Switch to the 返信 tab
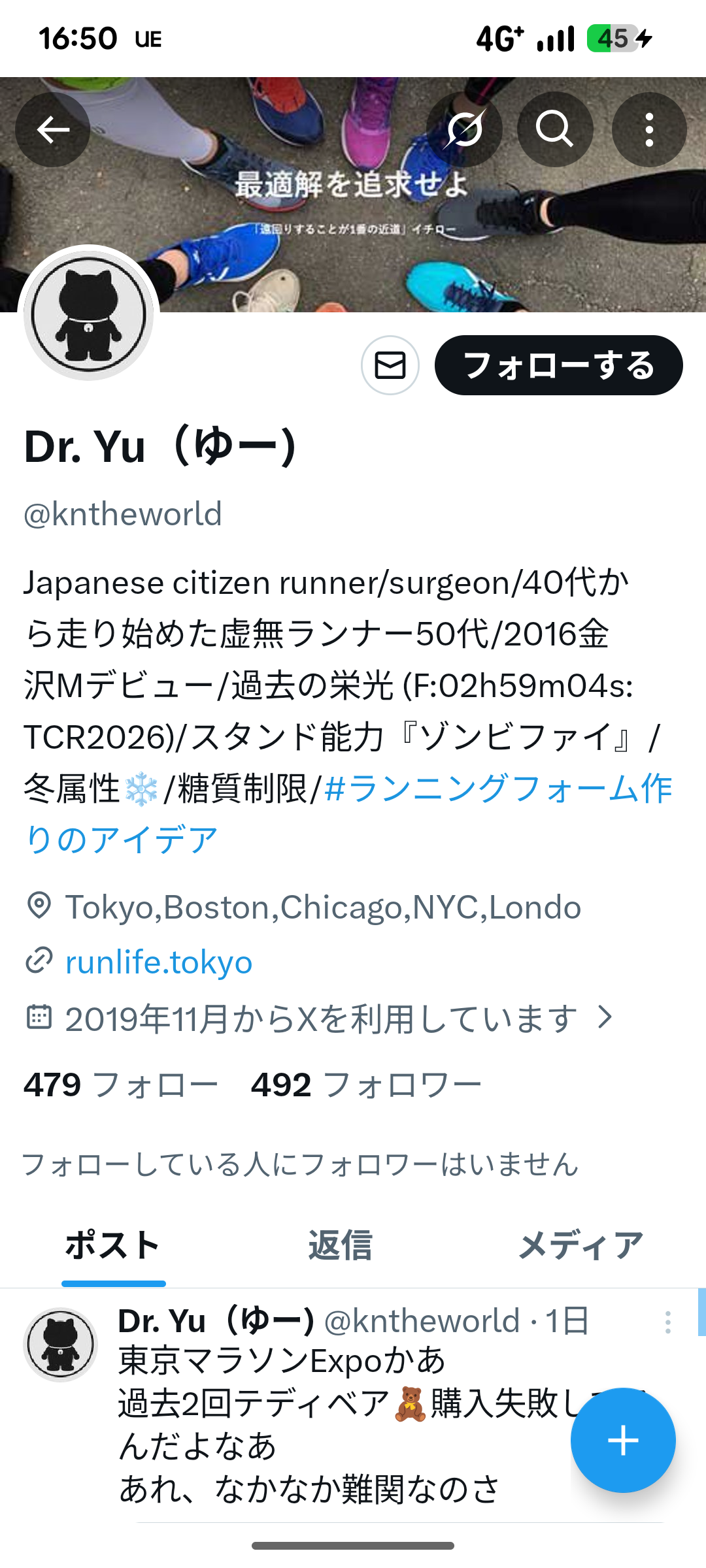This screenshot has height=1568, width=706. click(341, 1245)
